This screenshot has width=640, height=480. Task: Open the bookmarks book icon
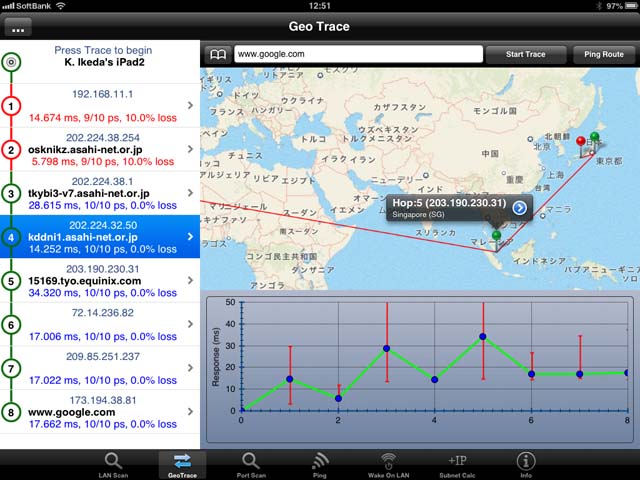[x=217, y=54]
